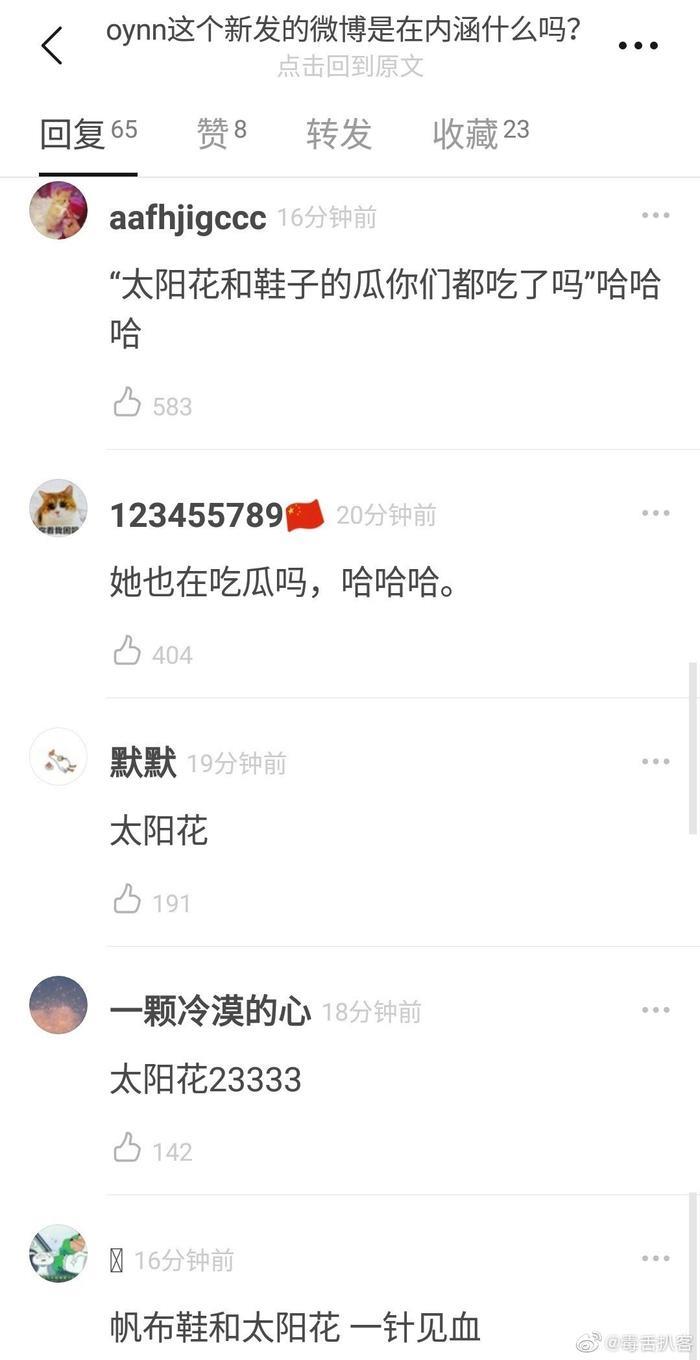Image resolution: width=700 pixels, height=1360 pixels.
Task: Switch to the 回复 tab
Action: [x=88, y=133]
